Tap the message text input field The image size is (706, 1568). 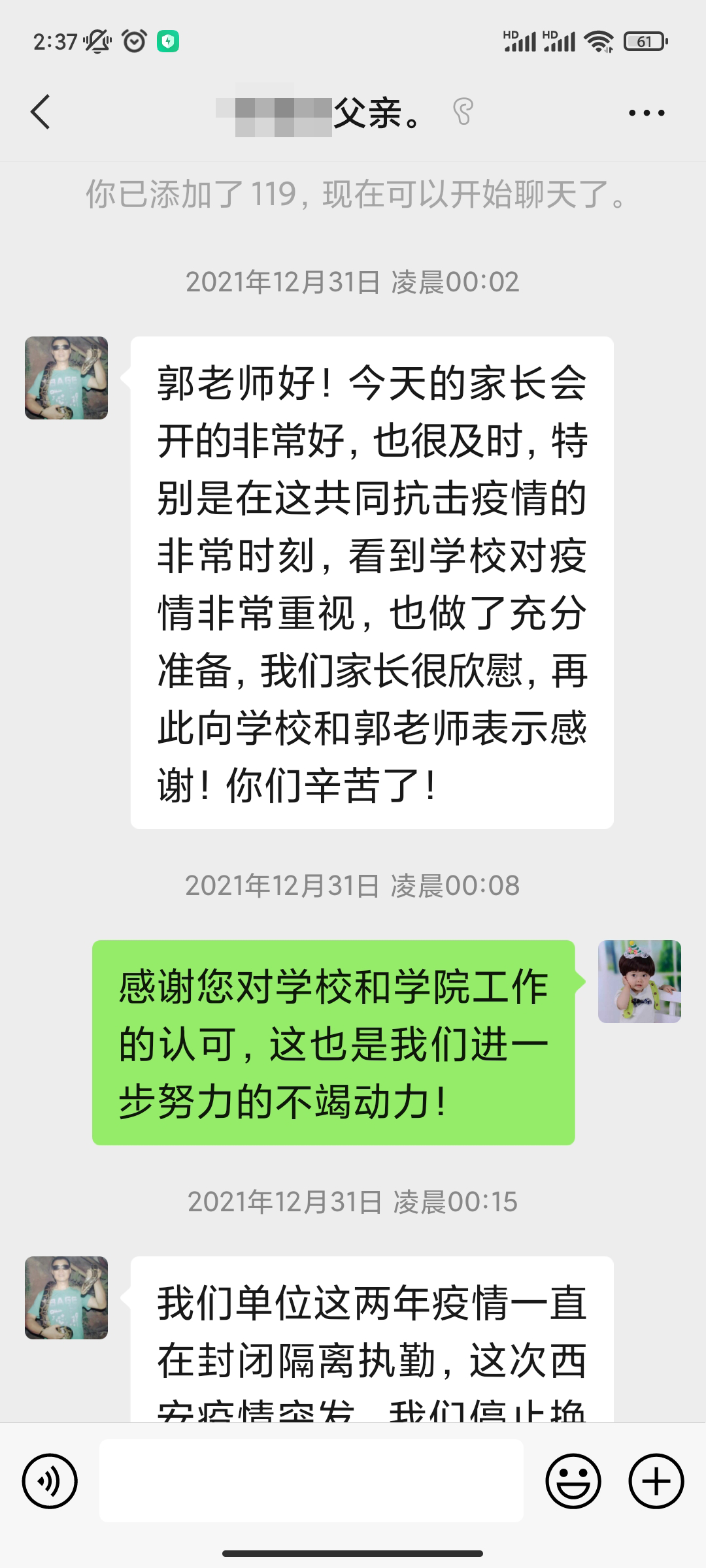point(311,1480)
